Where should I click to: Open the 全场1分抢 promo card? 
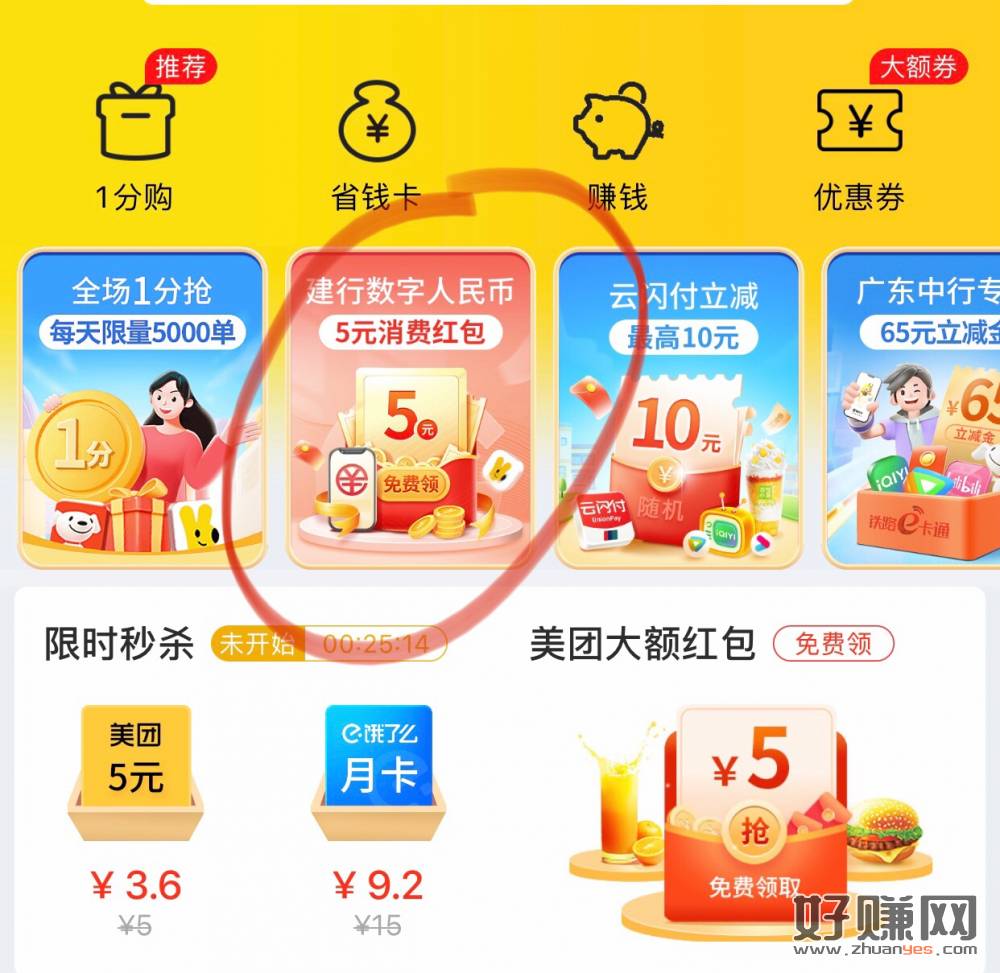click(141, 408)
